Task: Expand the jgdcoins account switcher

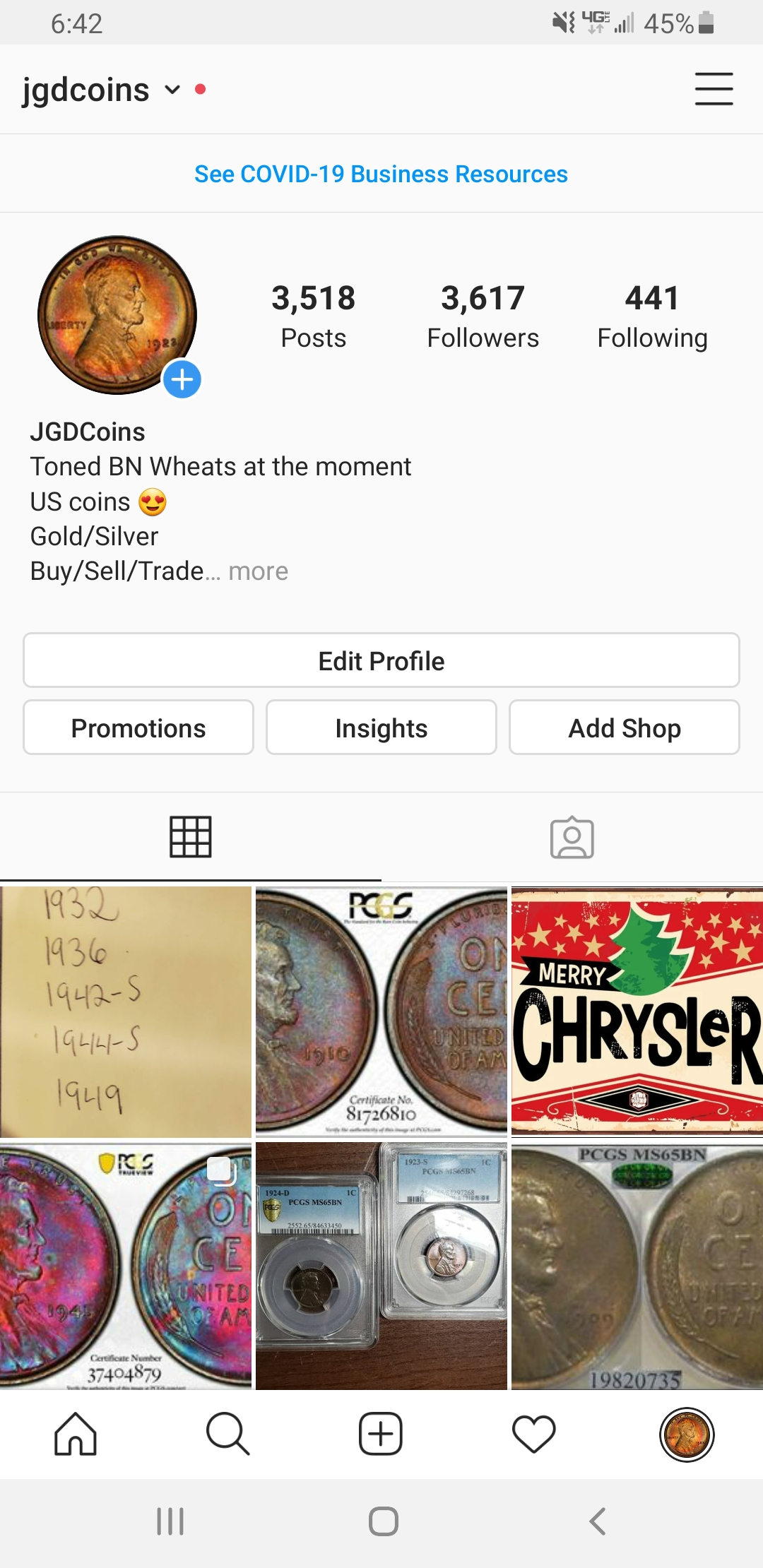Action: click(x=172, y=90)
